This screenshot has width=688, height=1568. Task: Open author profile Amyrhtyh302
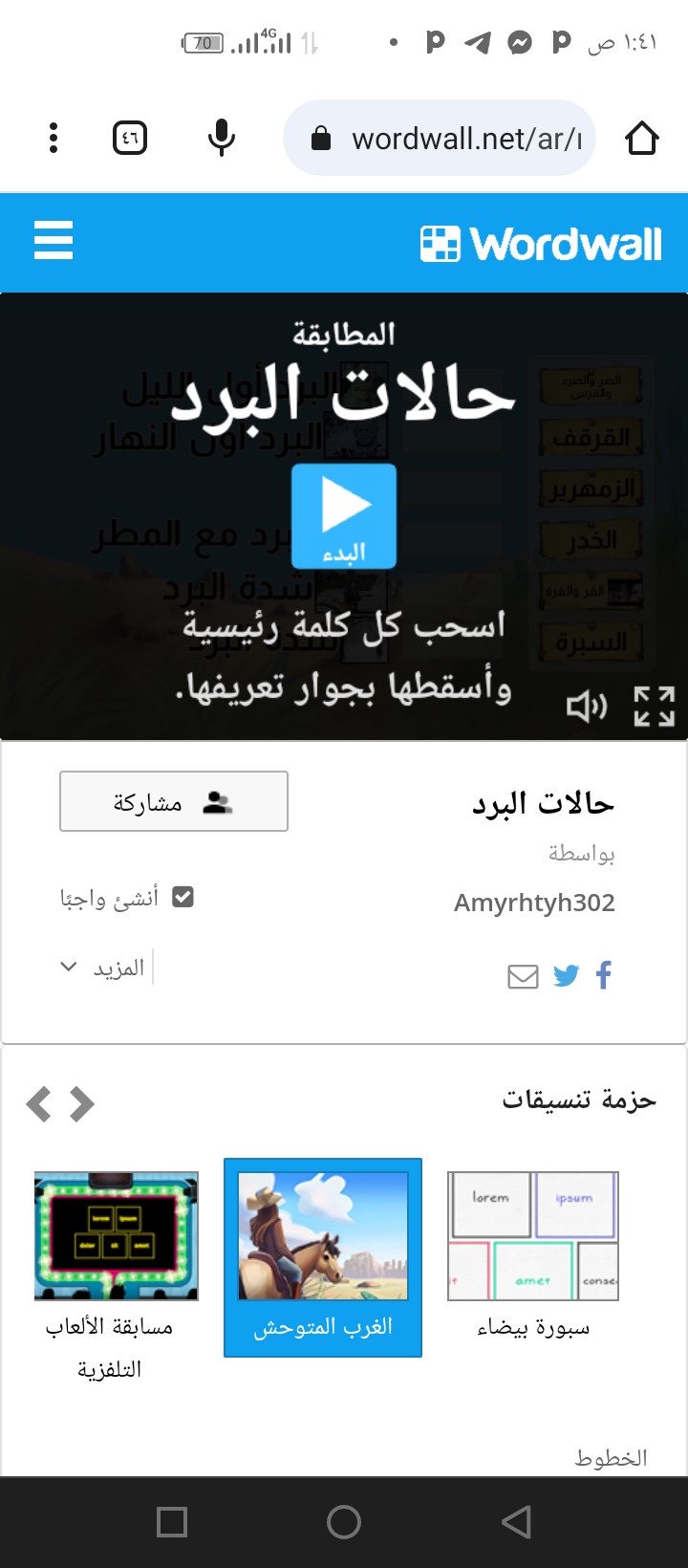coord(534,903)
